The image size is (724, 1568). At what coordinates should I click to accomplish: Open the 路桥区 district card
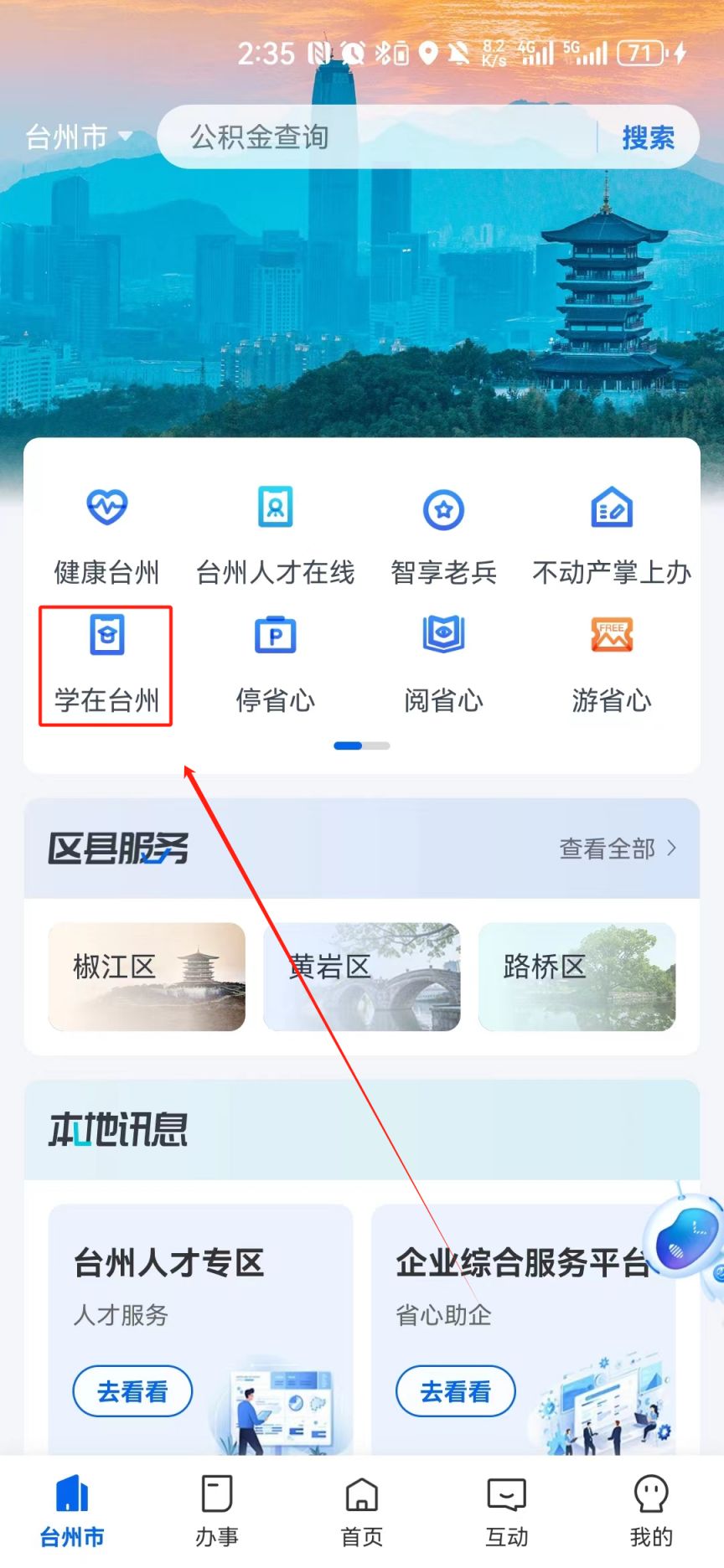577,977
